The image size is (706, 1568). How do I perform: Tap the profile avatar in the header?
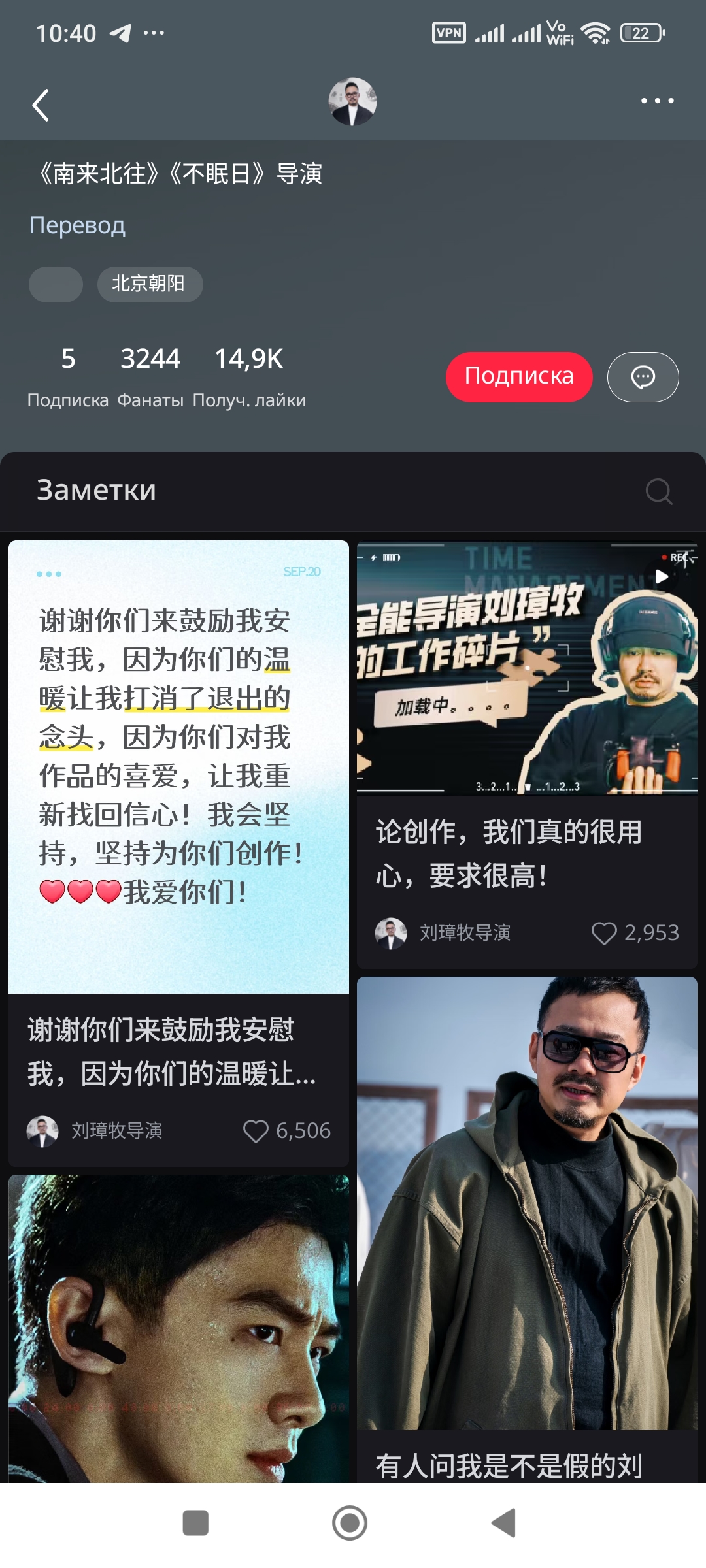coord(352,102)
